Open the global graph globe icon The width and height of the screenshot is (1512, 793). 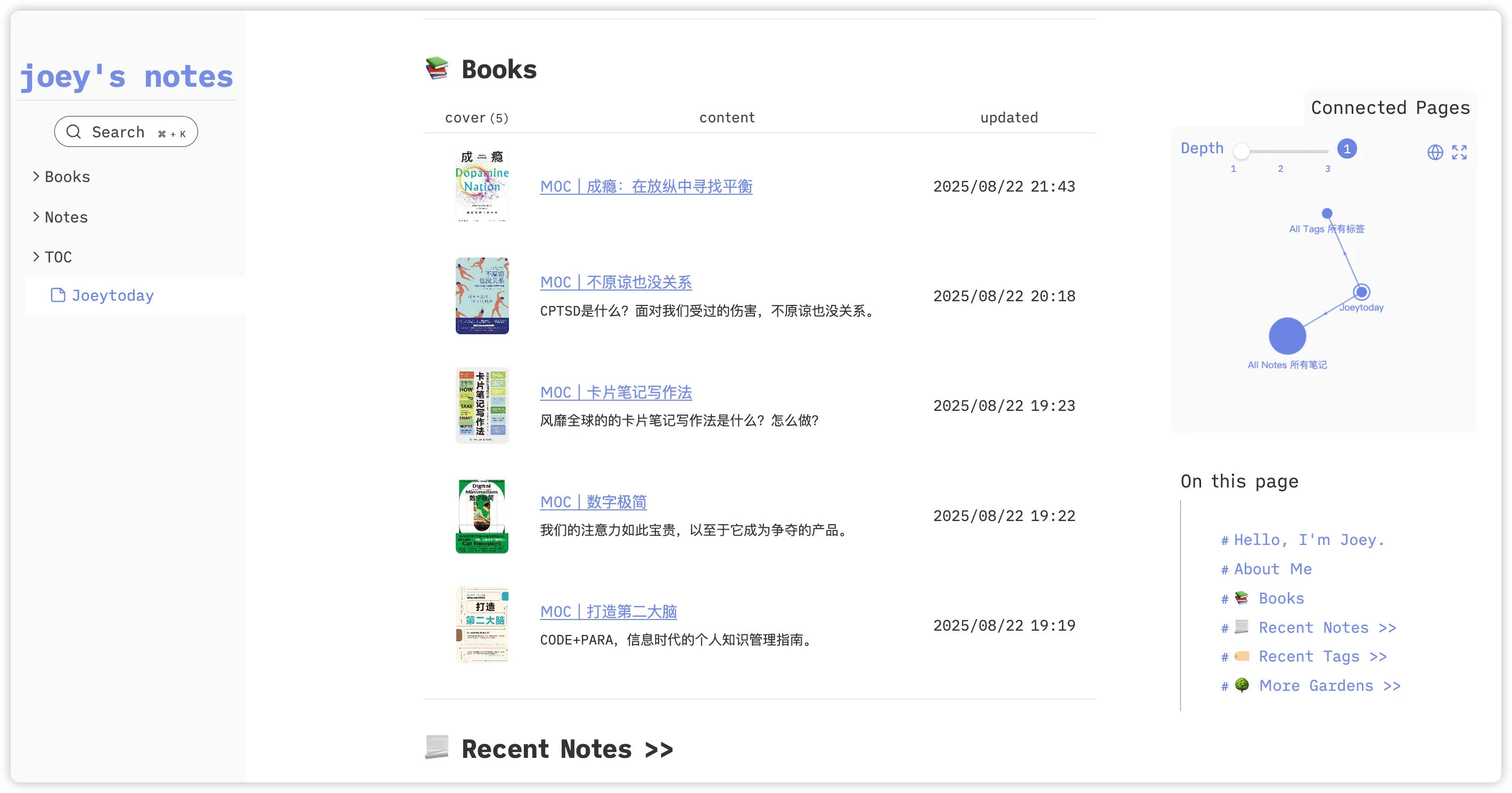pyautogui.click(x=1434, y=153)
